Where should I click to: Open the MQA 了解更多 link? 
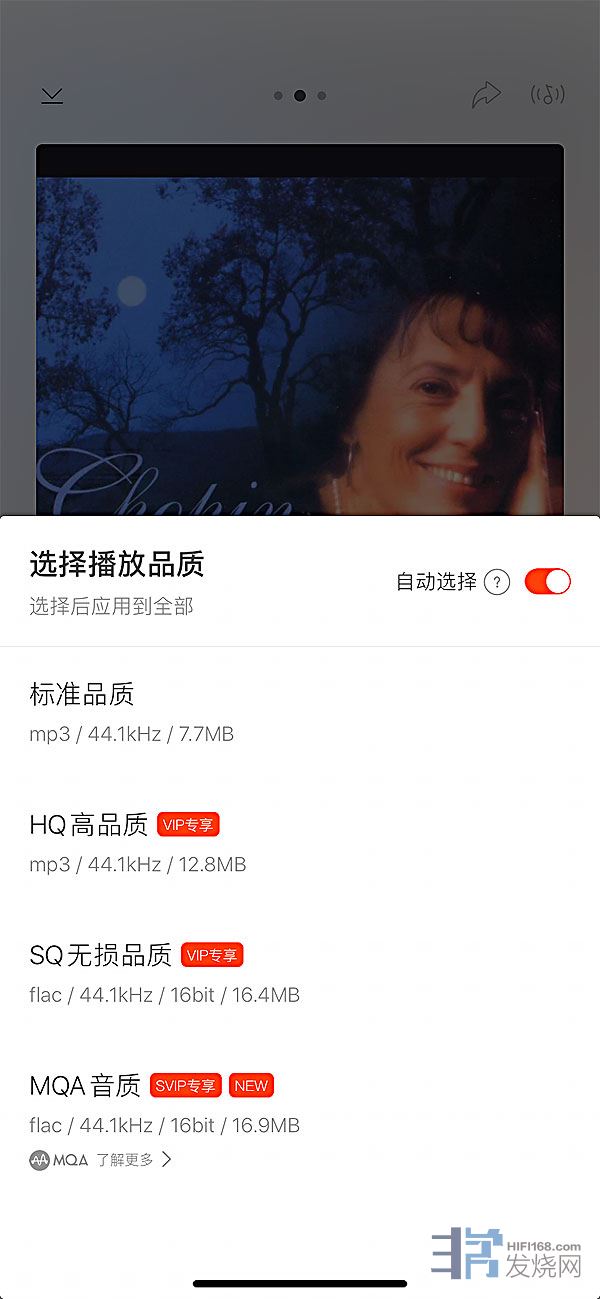[x=134, y=1160]
